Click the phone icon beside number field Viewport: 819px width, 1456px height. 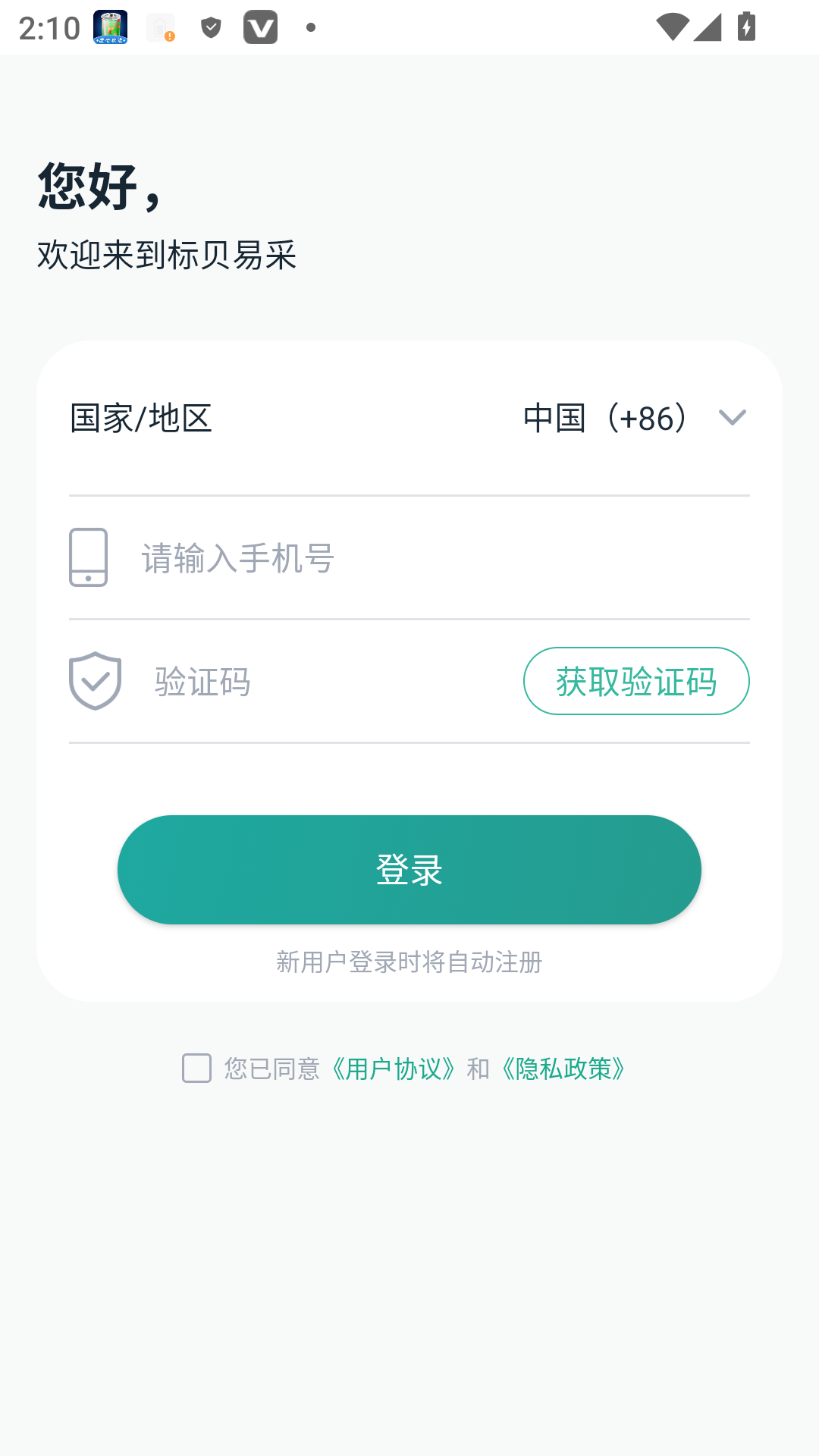pyautogui.click(x=87, y=557)
